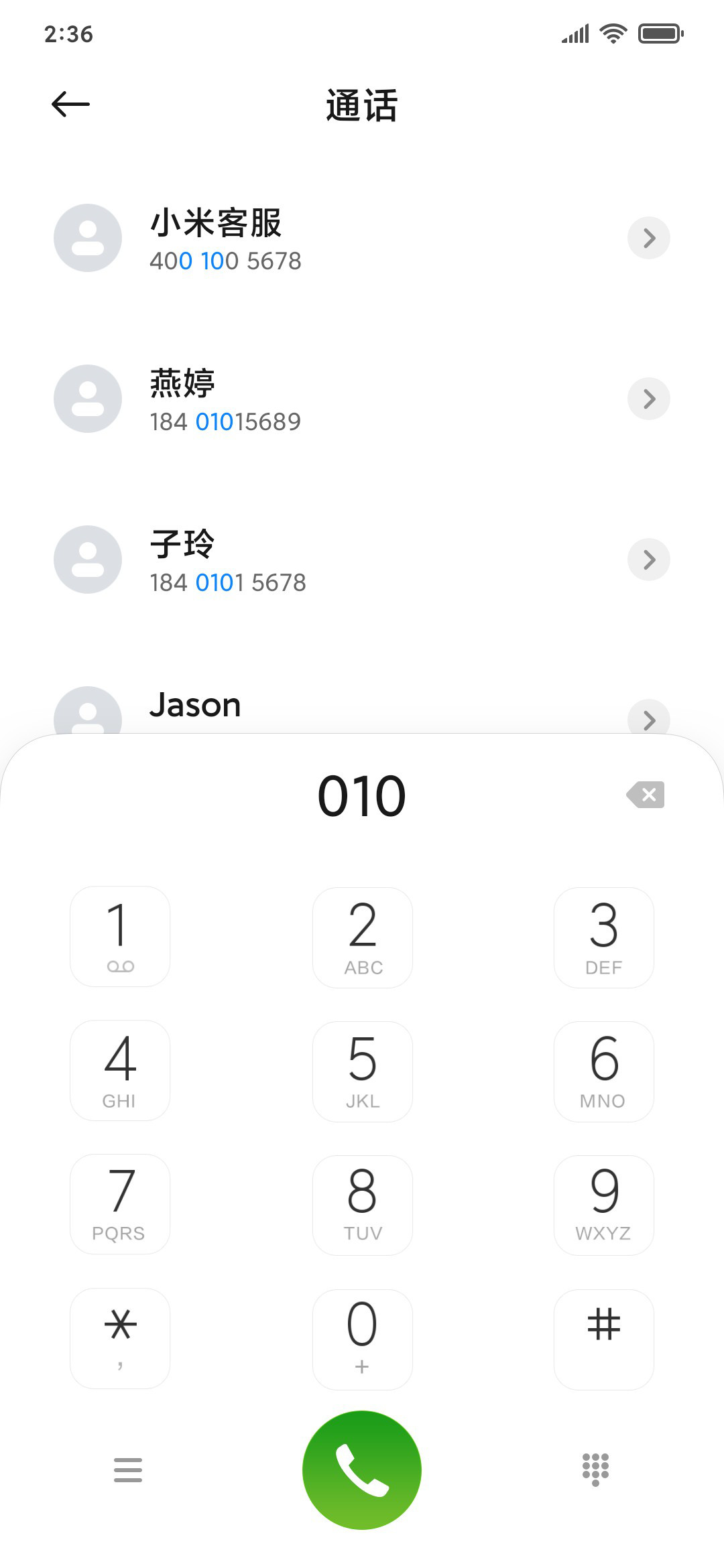Dial digit 1 on the keypad
This screenshot has height=1568, width=724.
[120, 937]
